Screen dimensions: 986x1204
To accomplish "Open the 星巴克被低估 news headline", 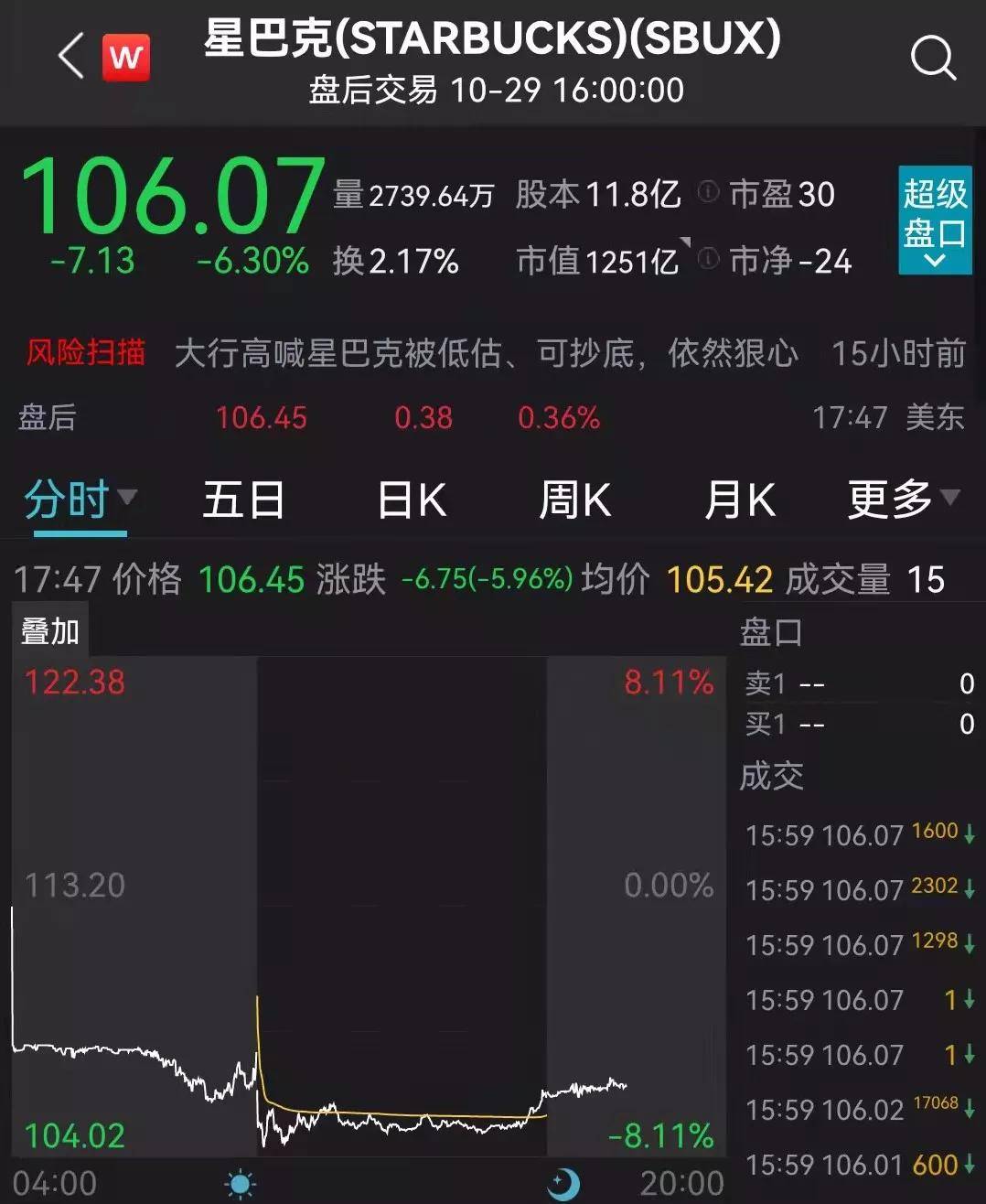I will click(489, 352).
